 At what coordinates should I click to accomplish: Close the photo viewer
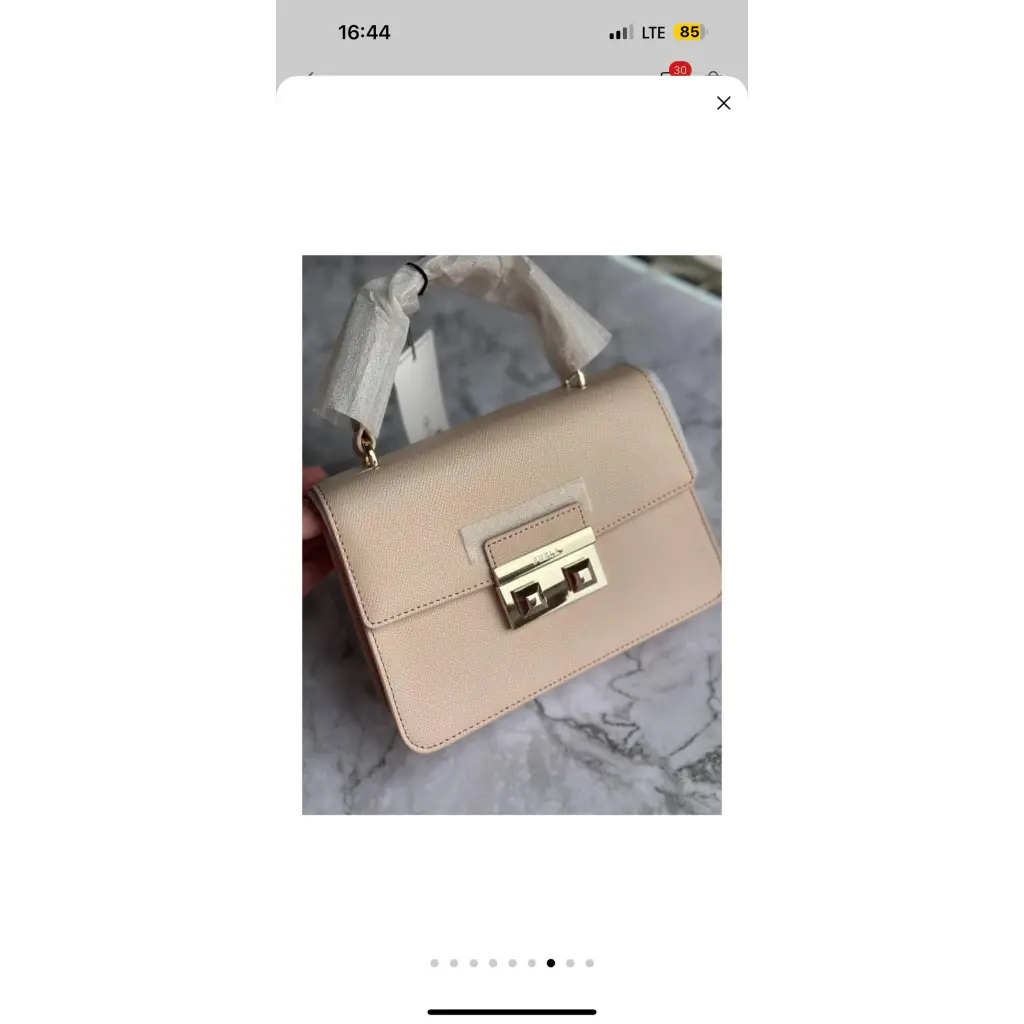[723, 103]
